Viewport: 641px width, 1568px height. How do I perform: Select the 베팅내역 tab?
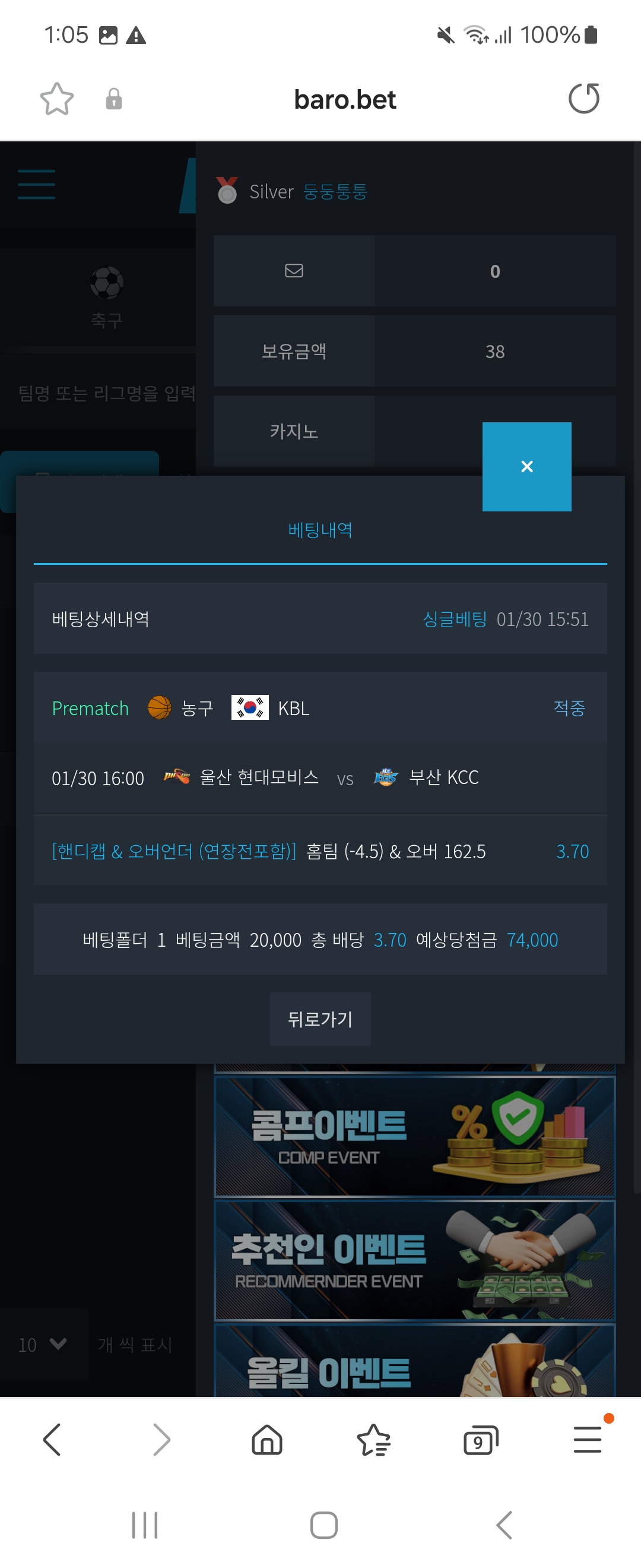(320, 530)
